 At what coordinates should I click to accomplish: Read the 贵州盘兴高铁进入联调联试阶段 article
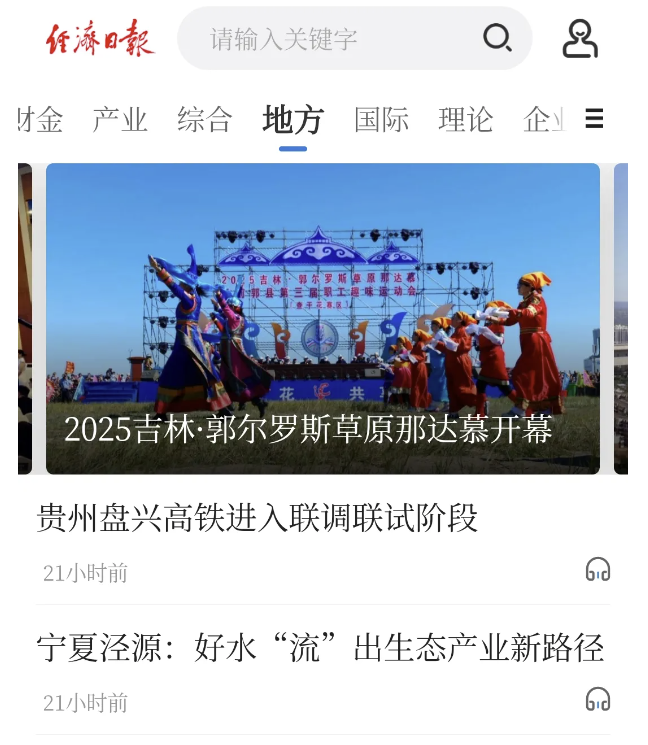coord(258,518)
